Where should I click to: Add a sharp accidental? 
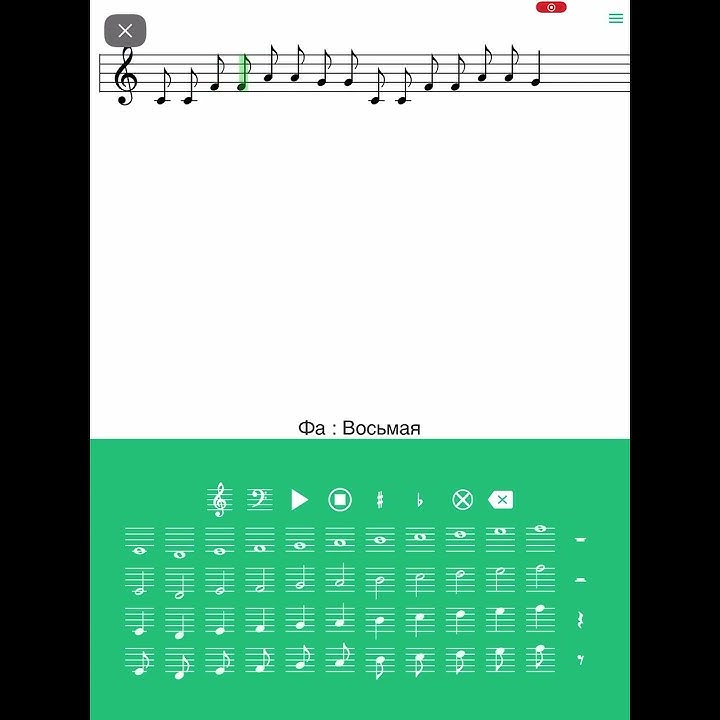[380, 500]
